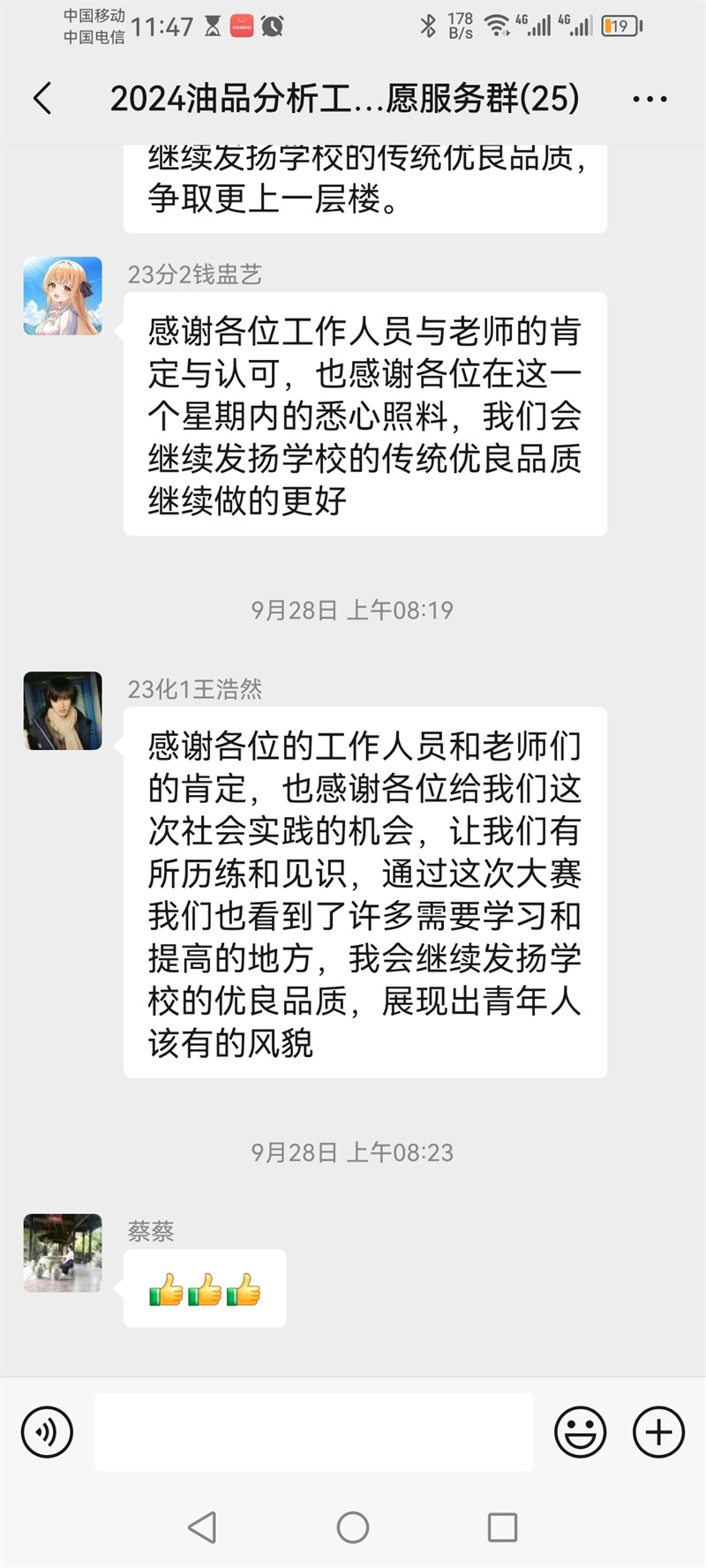This screenshot has height=1568, width=706.
Task: Tap the system home button
Action: tap(353, 1527)
